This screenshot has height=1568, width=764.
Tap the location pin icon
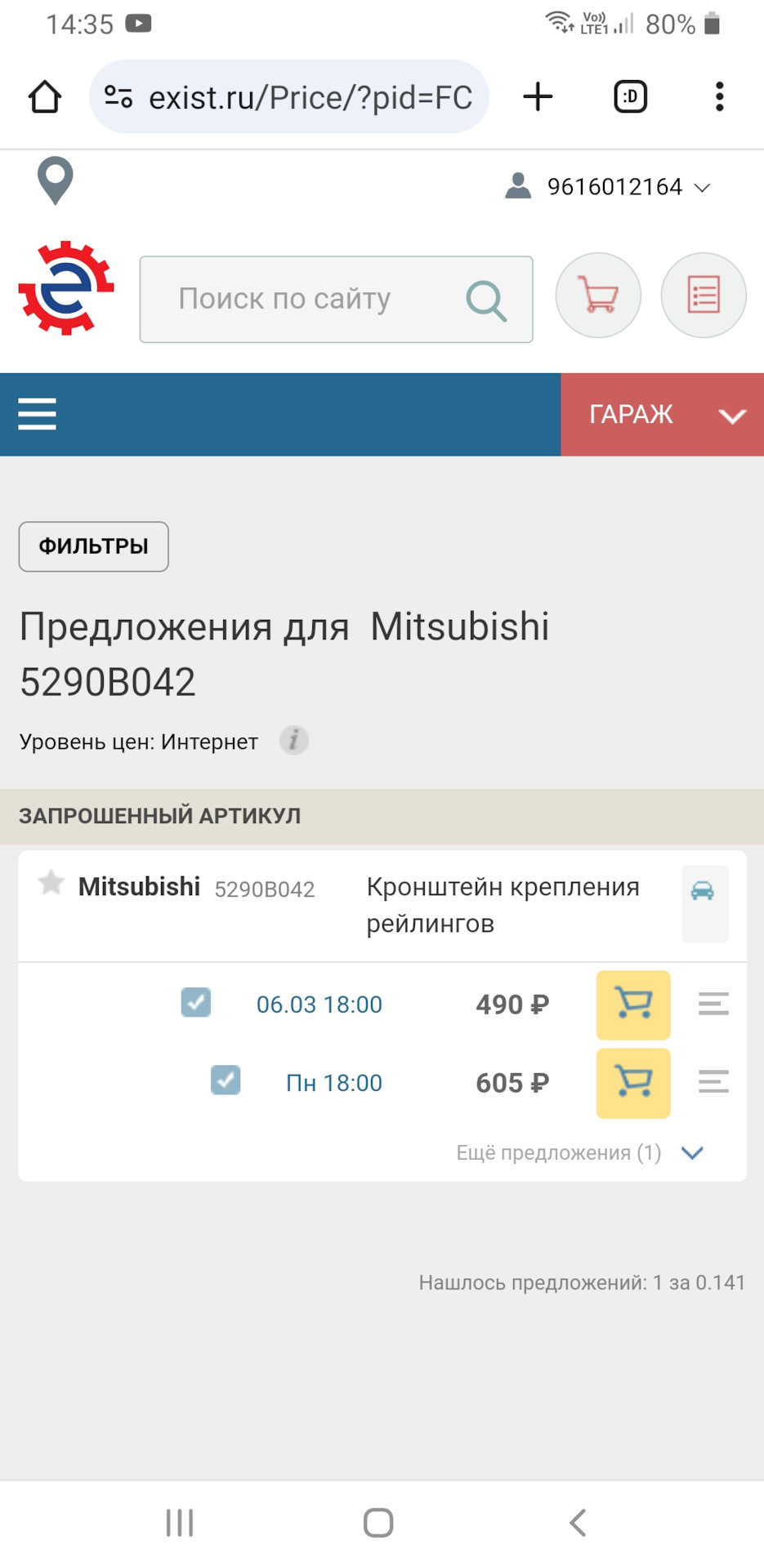coord(56,180)
